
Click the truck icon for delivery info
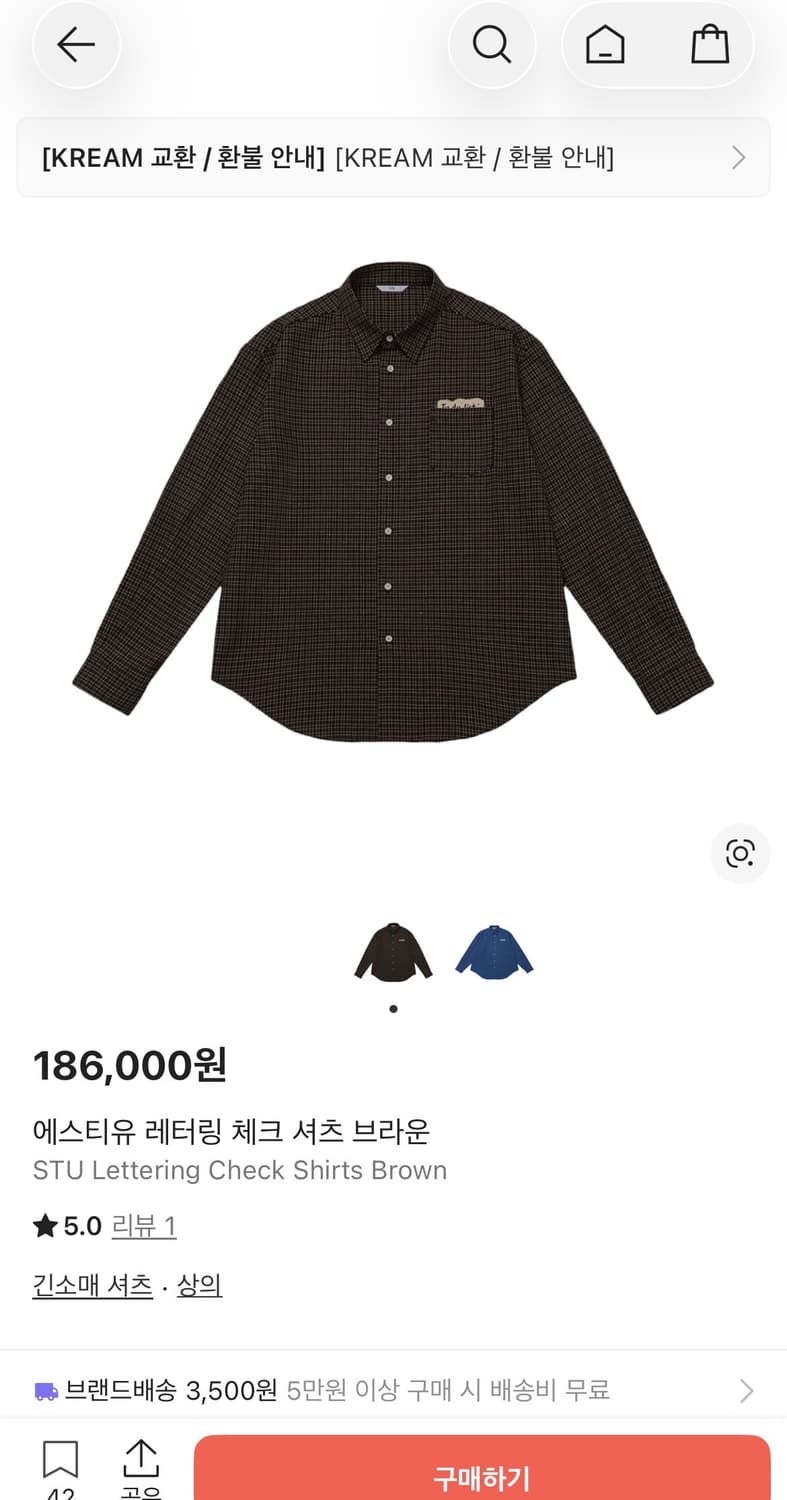click(43, 1390)
